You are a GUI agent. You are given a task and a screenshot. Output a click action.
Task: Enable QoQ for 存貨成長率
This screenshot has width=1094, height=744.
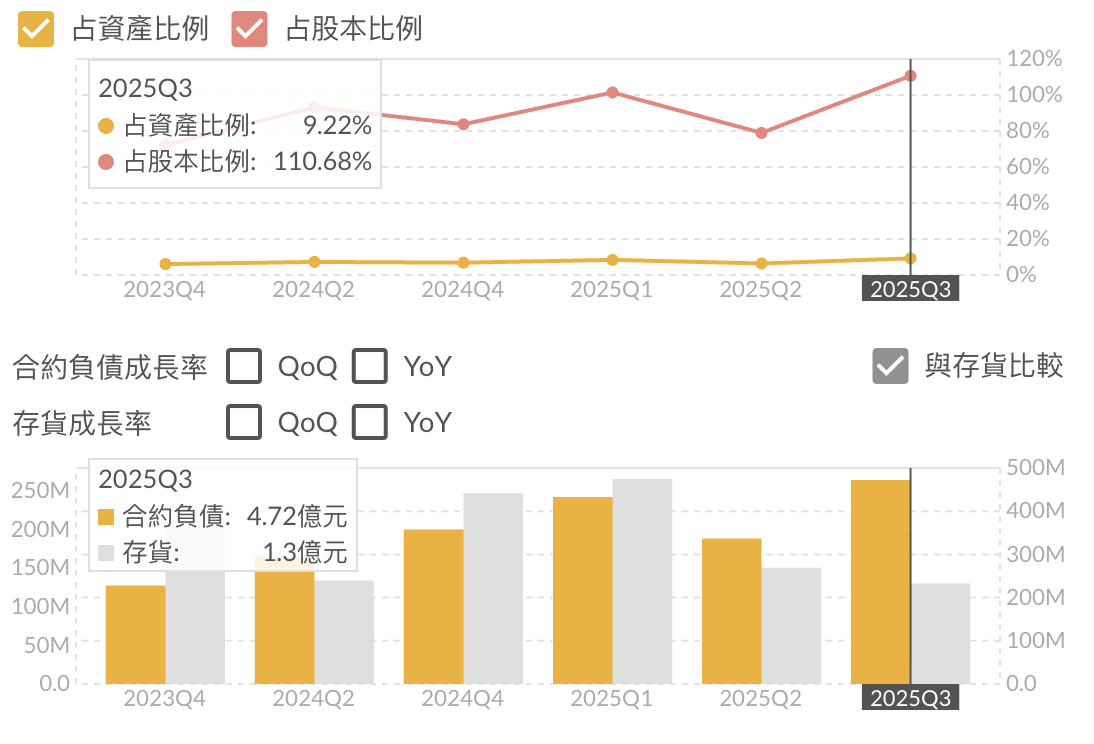point(244,422)
